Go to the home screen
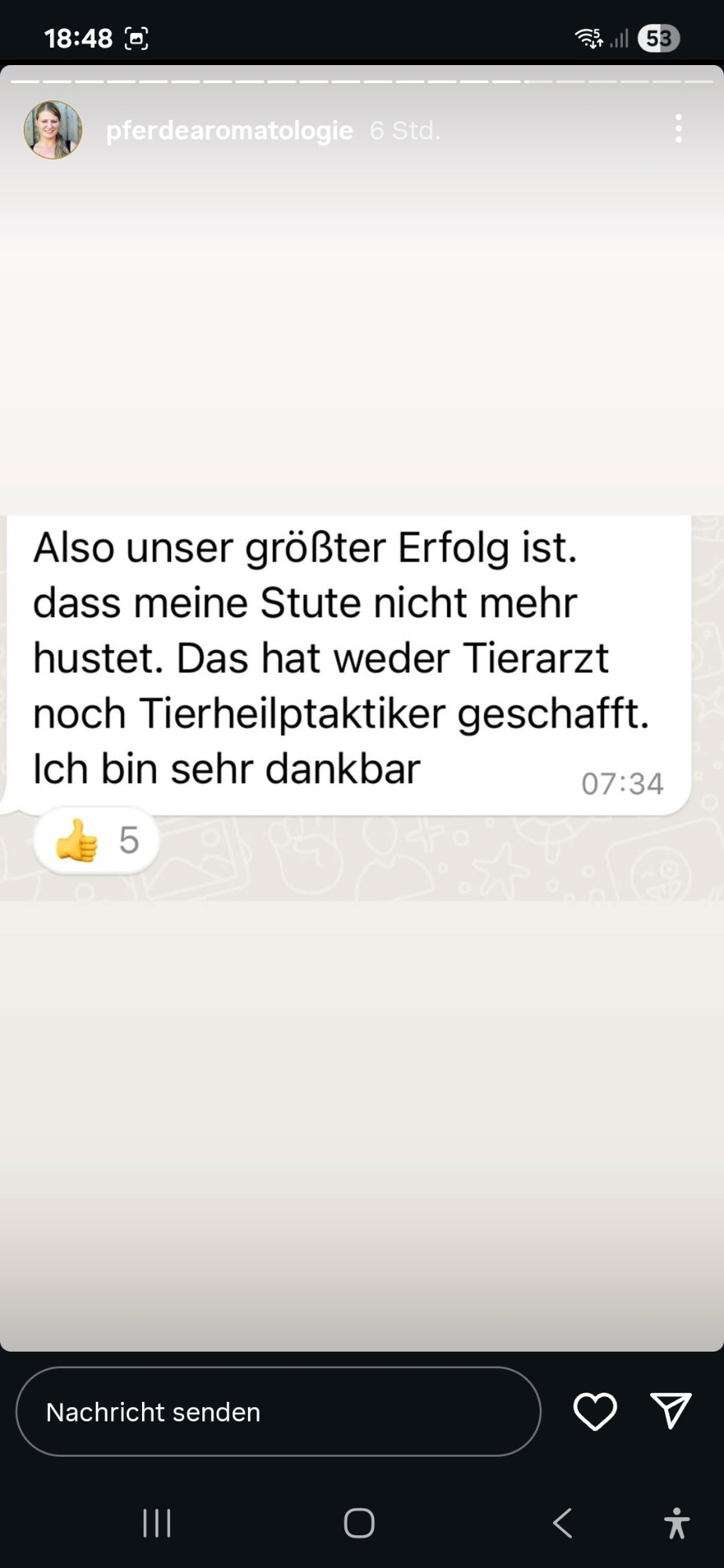This screenshot has width=724, height=1568. coord(359,1523)
